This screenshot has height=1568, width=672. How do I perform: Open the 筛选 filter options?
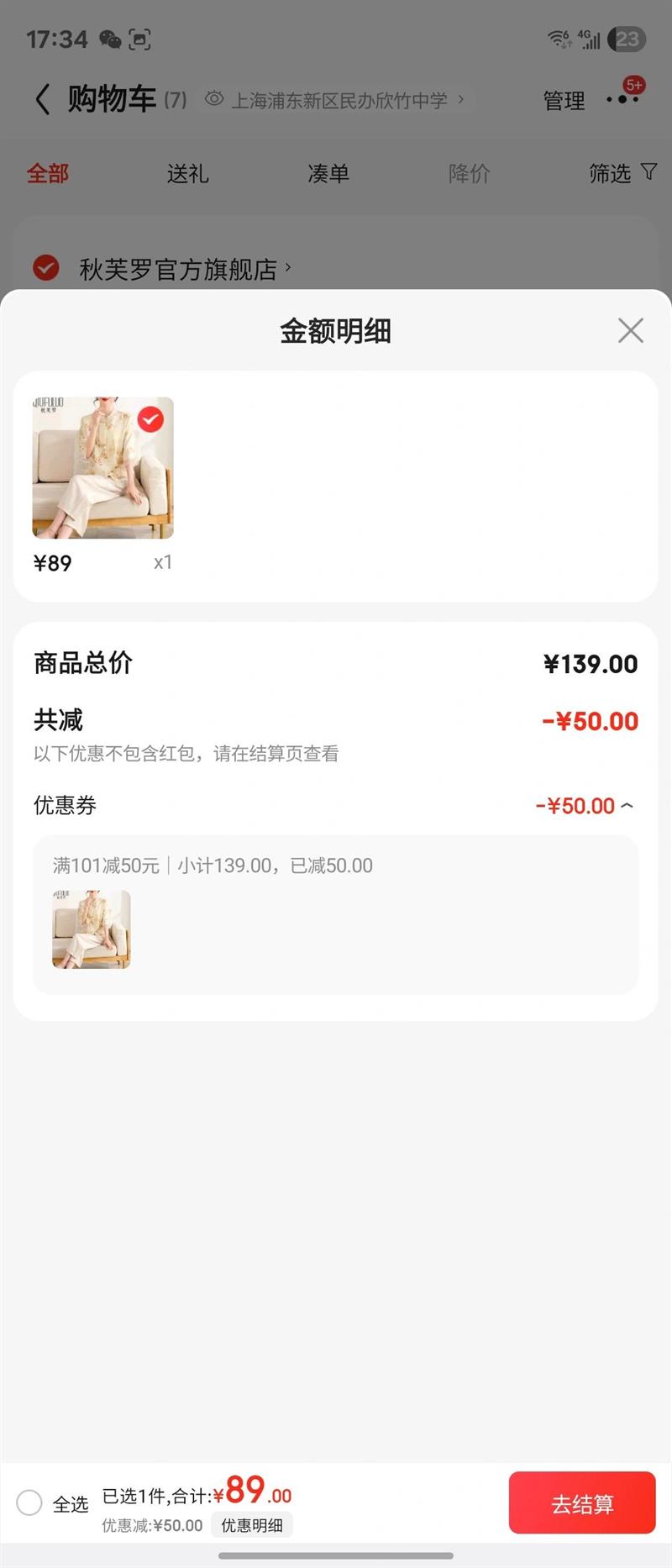(x=622, y=174)
